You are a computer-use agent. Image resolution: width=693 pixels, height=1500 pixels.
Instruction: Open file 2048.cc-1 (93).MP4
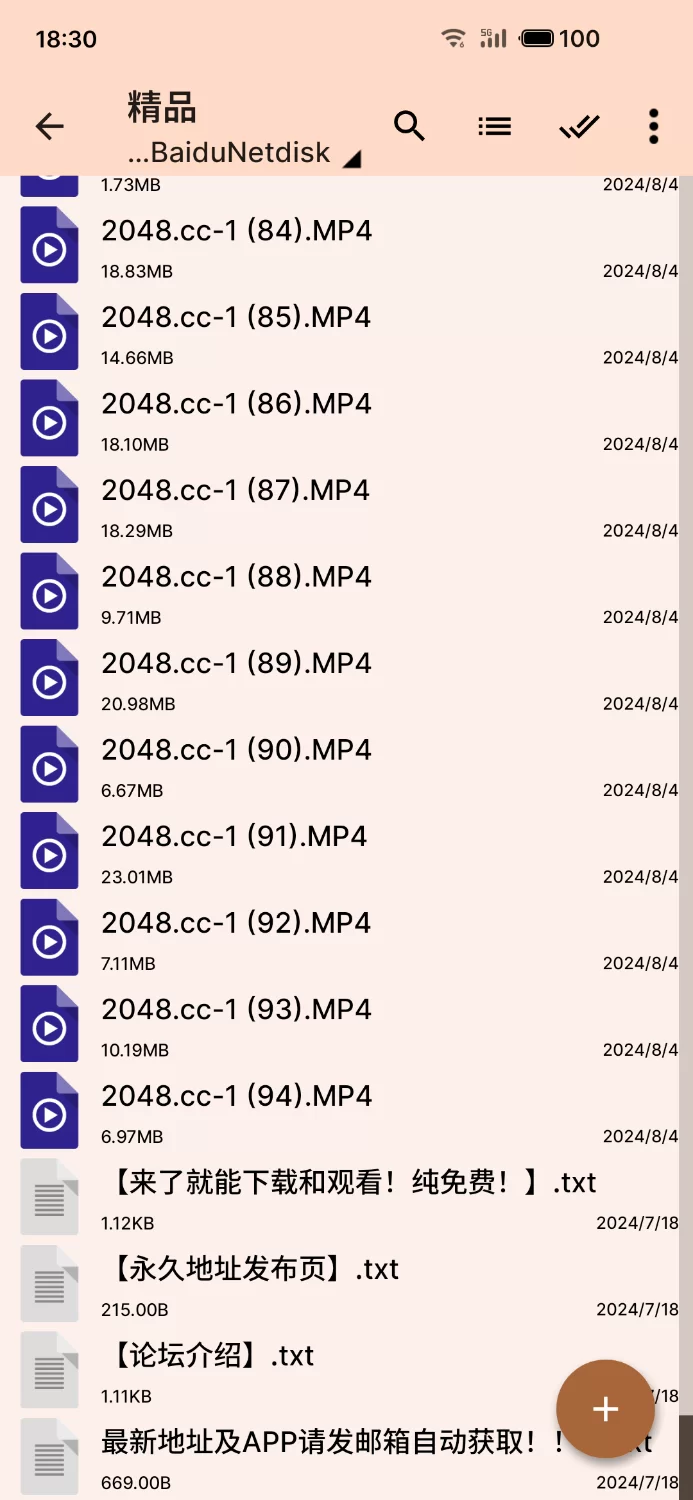point(346,1024)
